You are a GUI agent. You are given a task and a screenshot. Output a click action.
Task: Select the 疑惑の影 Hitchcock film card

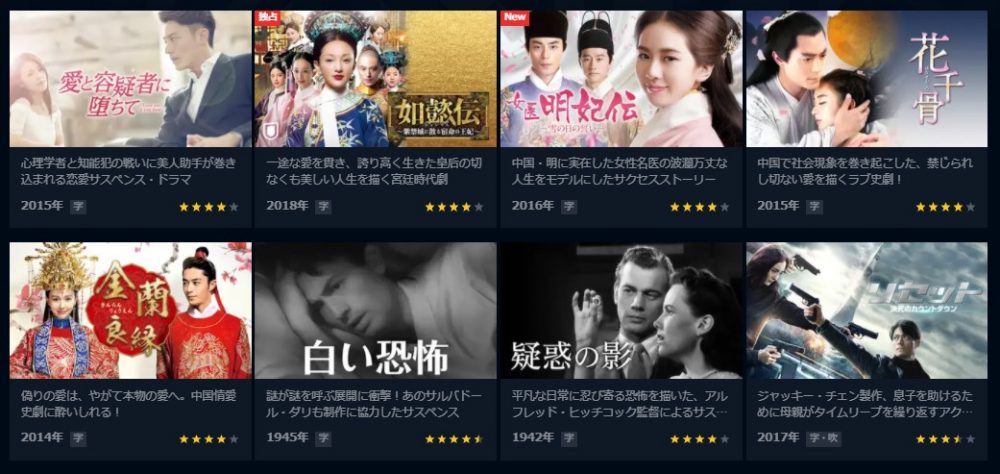[x=621, y=311]
